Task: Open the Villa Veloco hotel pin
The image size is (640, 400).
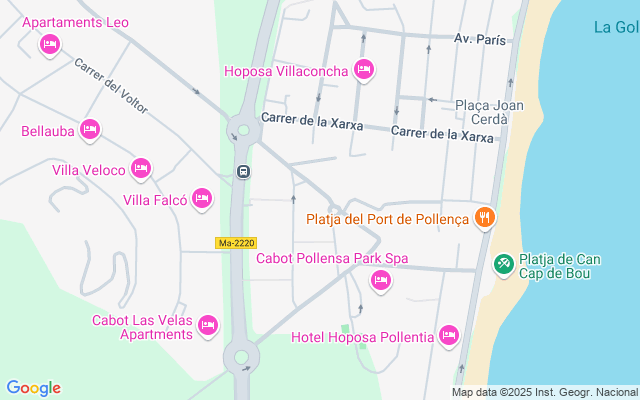Action: pos(141,168)
